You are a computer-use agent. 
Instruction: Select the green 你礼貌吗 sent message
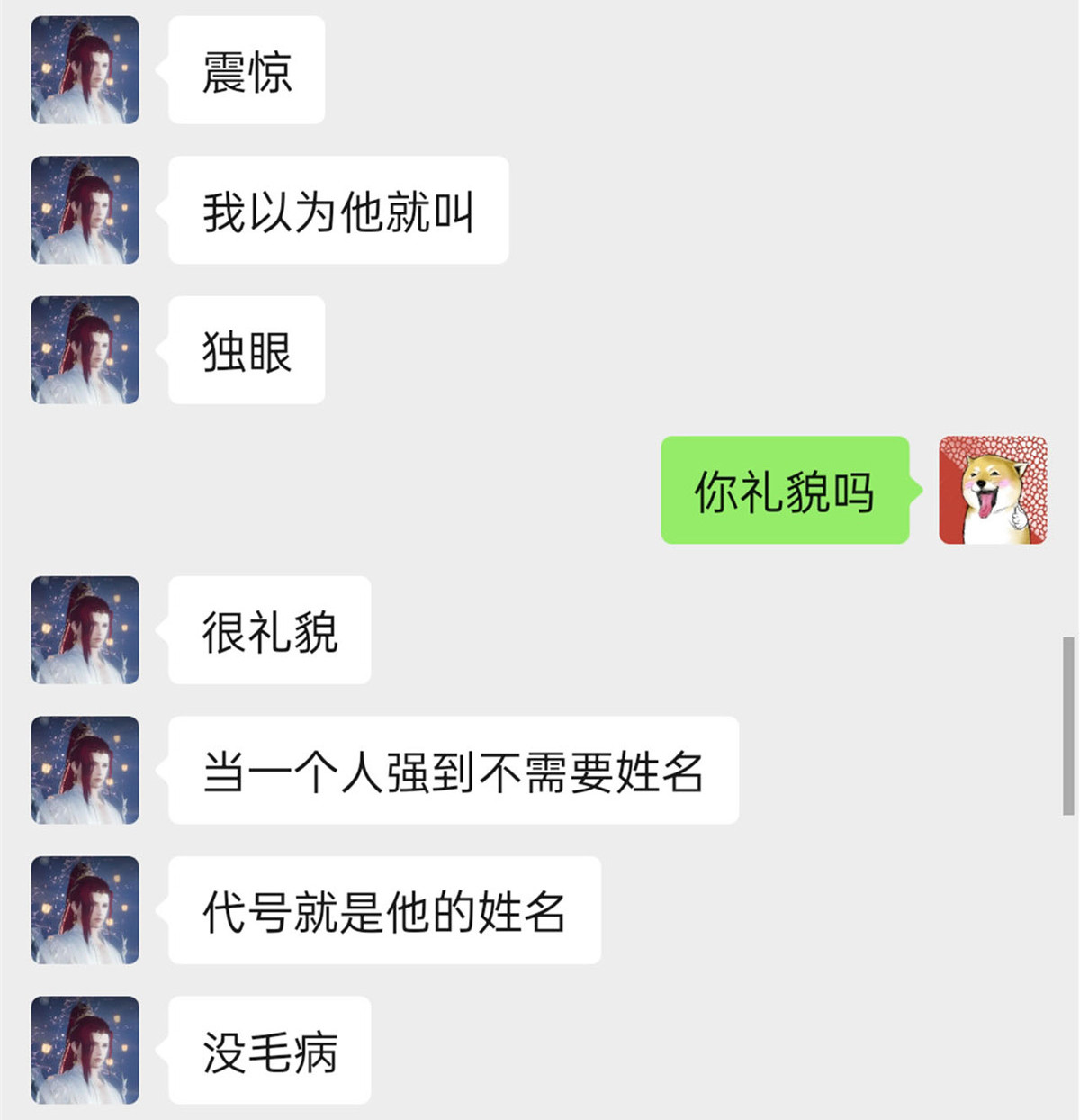pyautogui.click(x=782, y=489)
